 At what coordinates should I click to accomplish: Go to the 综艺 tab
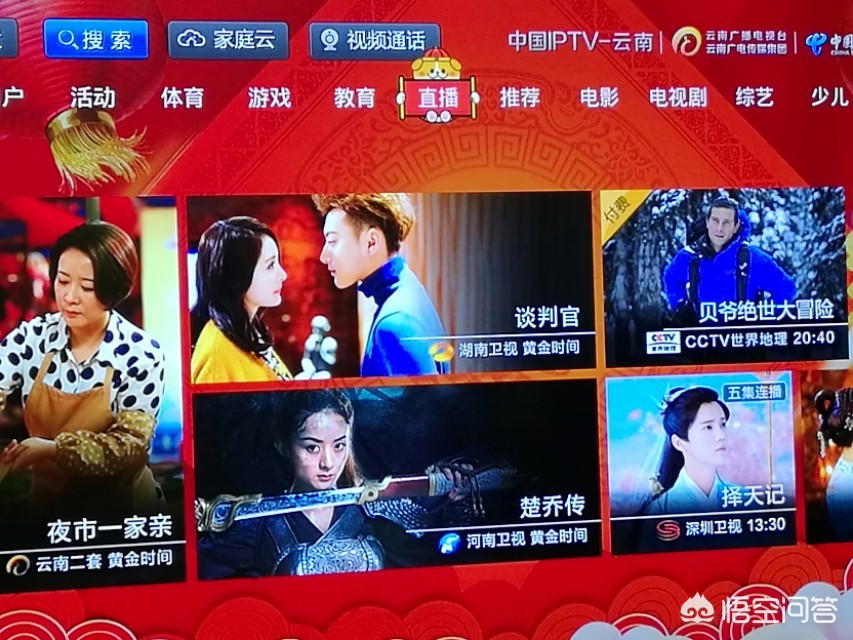[754, 97]
